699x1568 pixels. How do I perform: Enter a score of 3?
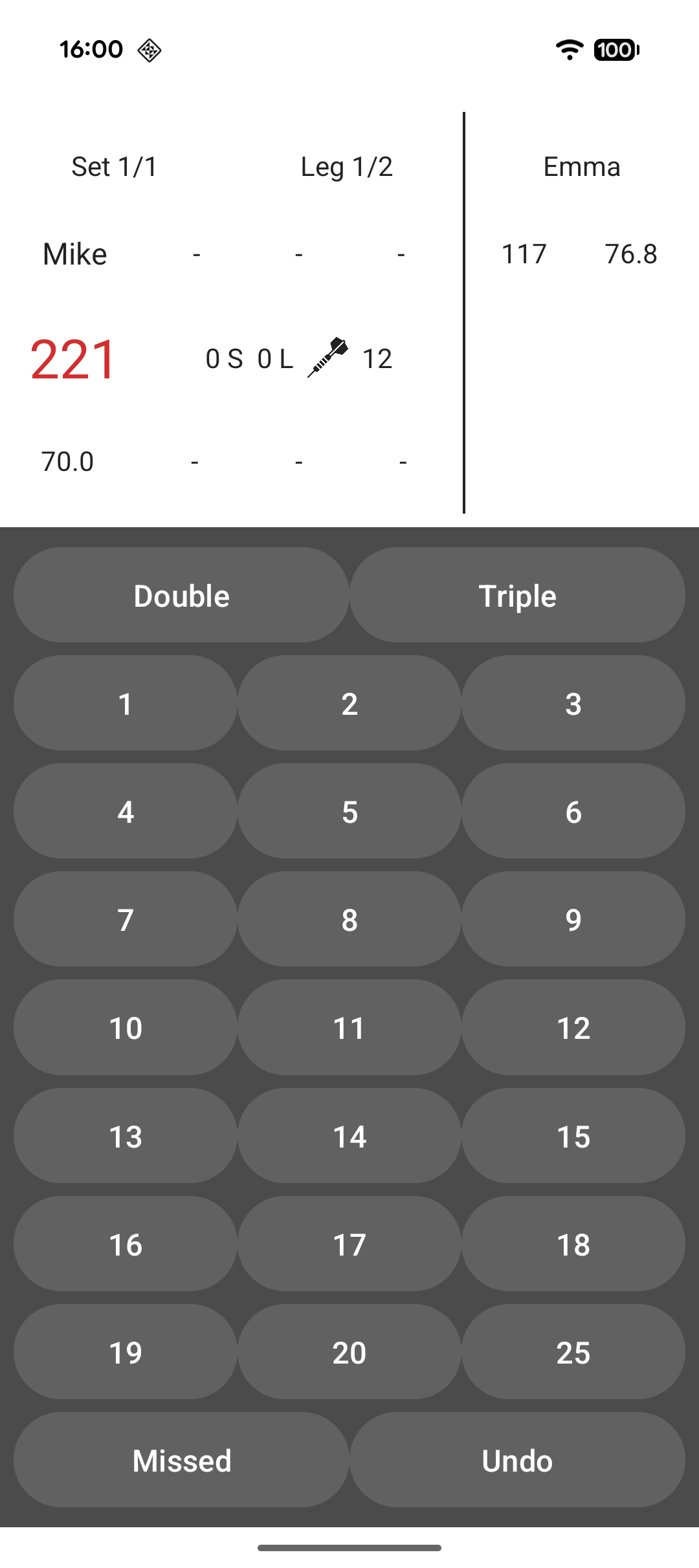point(573,703)
